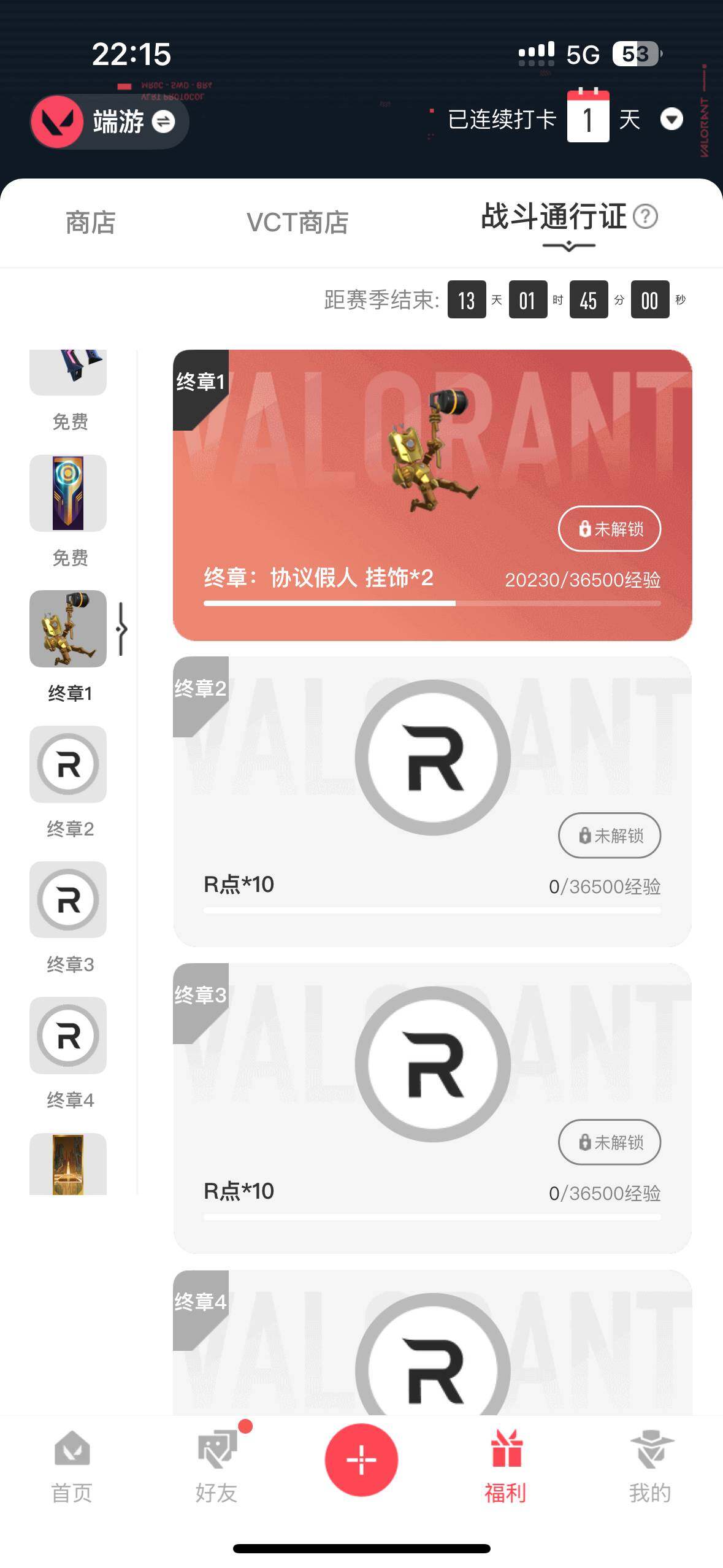Open the Valorant avatar game switcher icon
This screenshot has width=723, height=1568.
point(57,121)
